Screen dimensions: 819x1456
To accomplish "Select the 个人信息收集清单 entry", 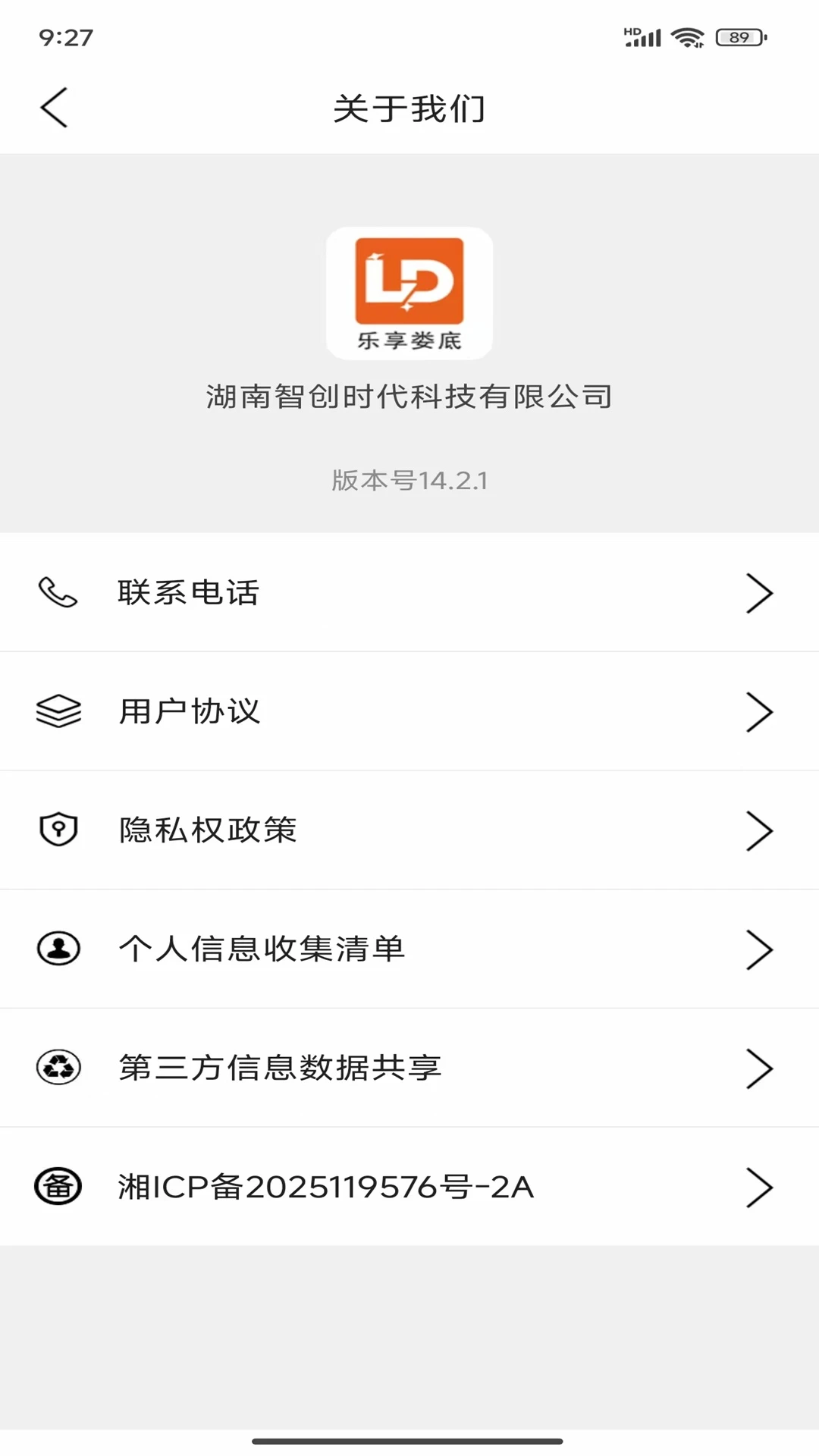I will (409, 948).
